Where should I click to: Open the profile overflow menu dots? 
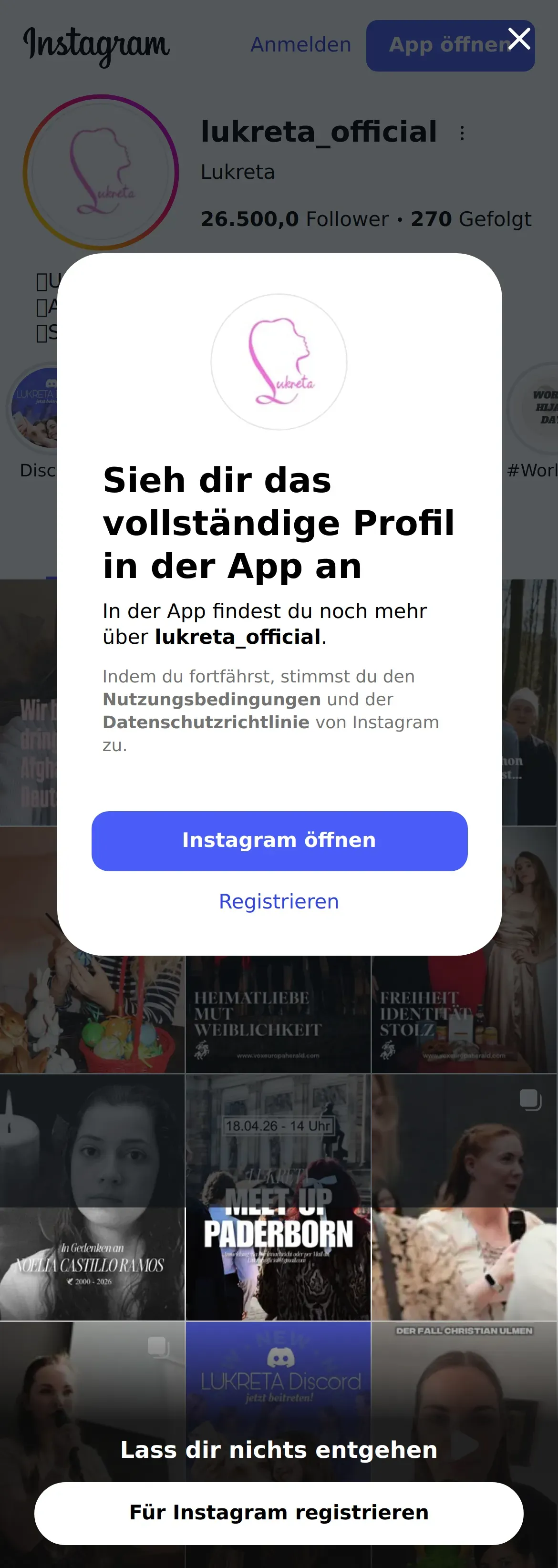(462, 133)
